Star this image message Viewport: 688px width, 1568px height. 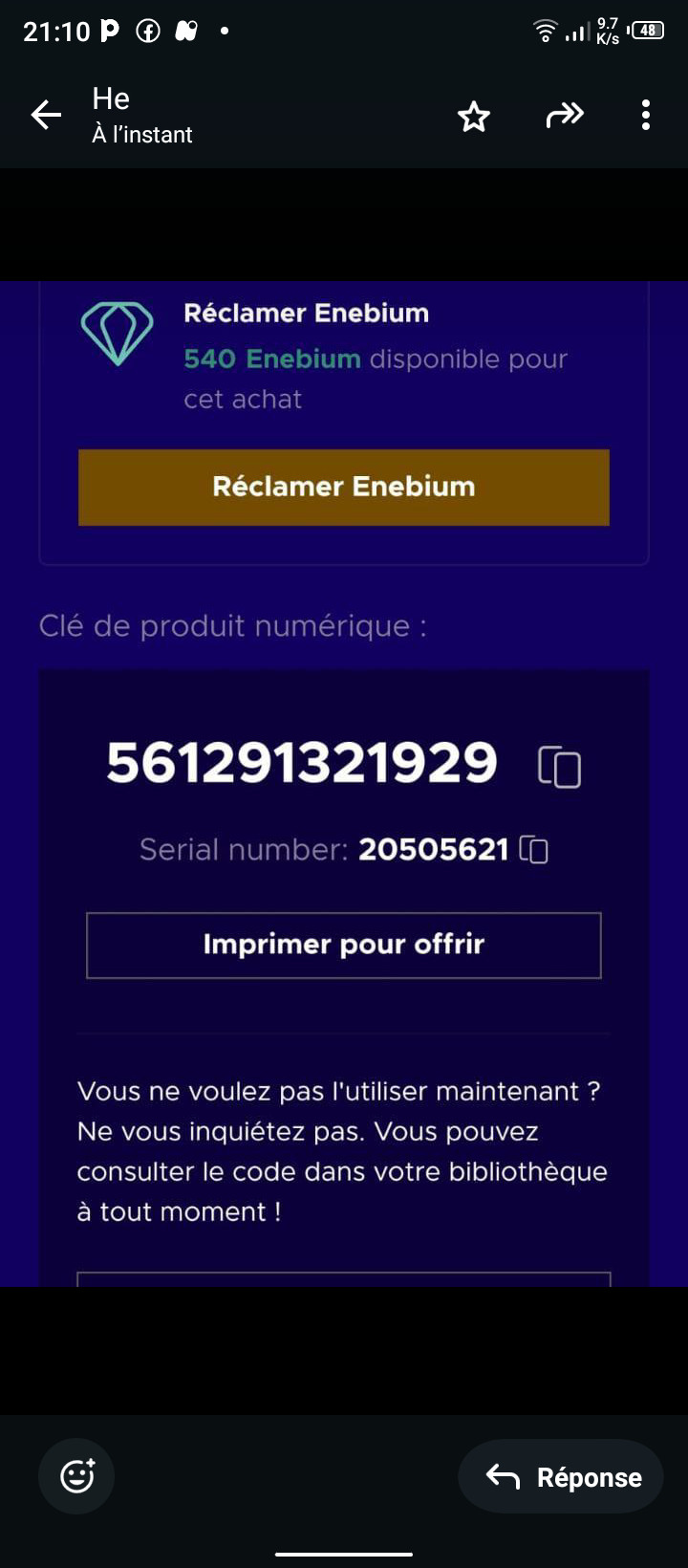pos(474,117)
